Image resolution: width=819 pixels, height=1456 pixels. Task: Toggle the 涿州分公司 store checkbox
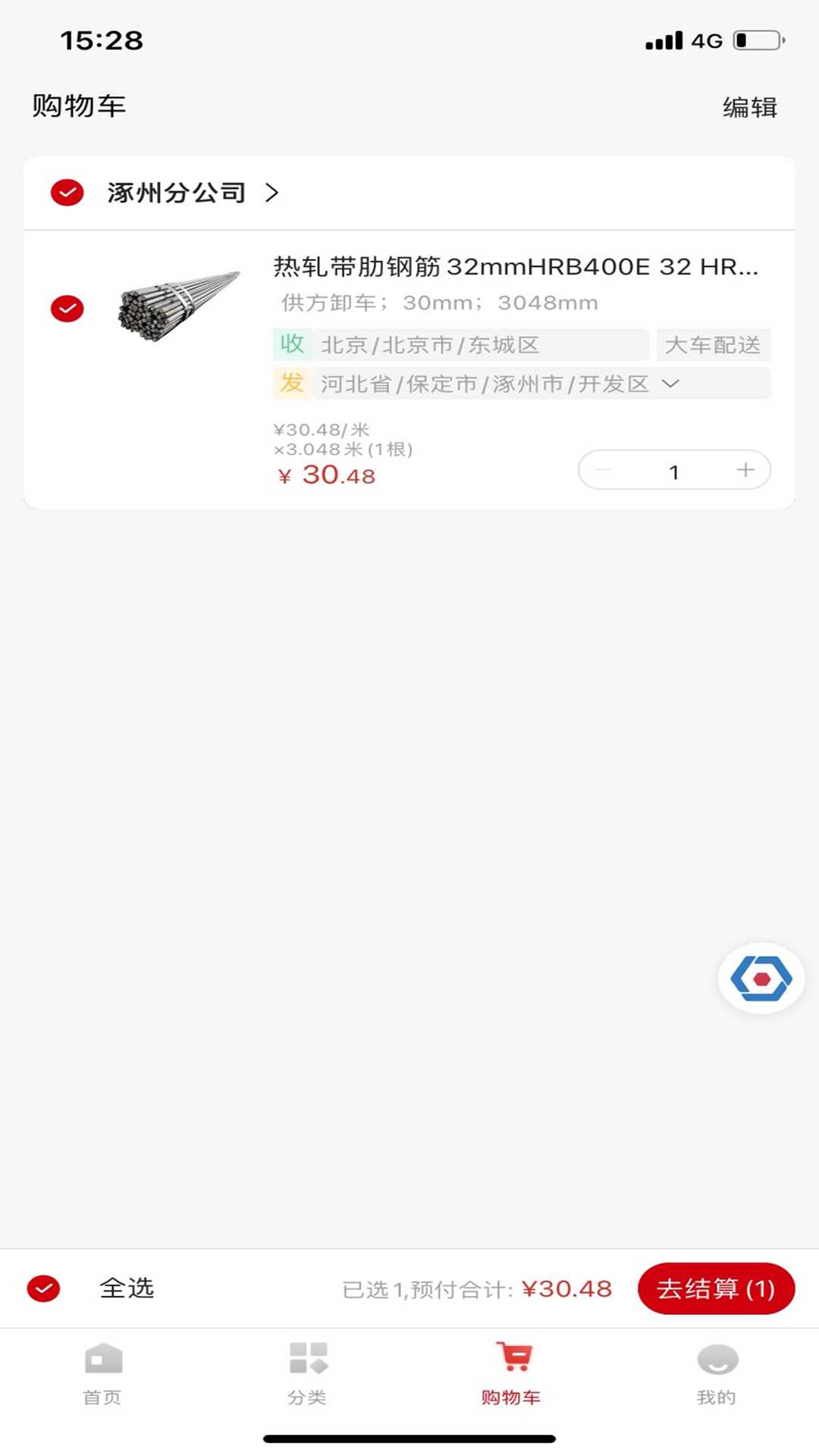(x=67, y=193)
